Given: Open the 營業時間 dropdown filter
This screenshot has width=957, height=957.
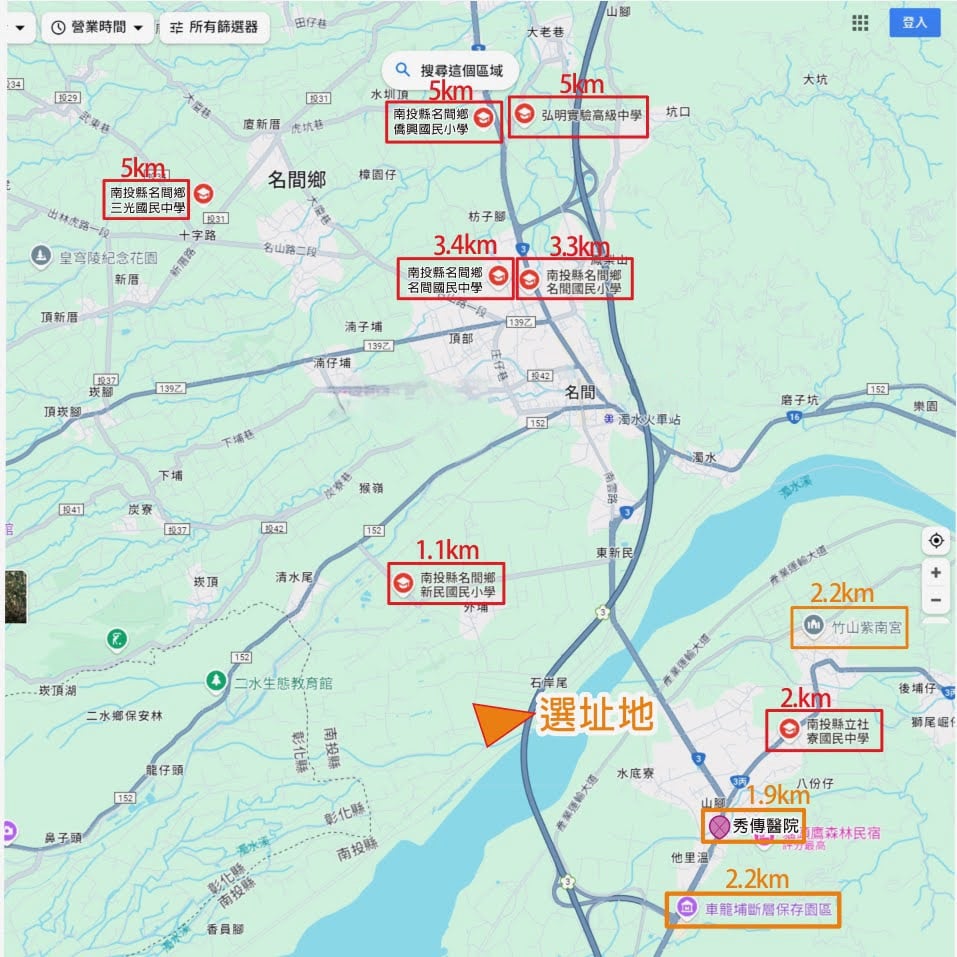Looking at the screenshot, I should (x=97, y=27).
